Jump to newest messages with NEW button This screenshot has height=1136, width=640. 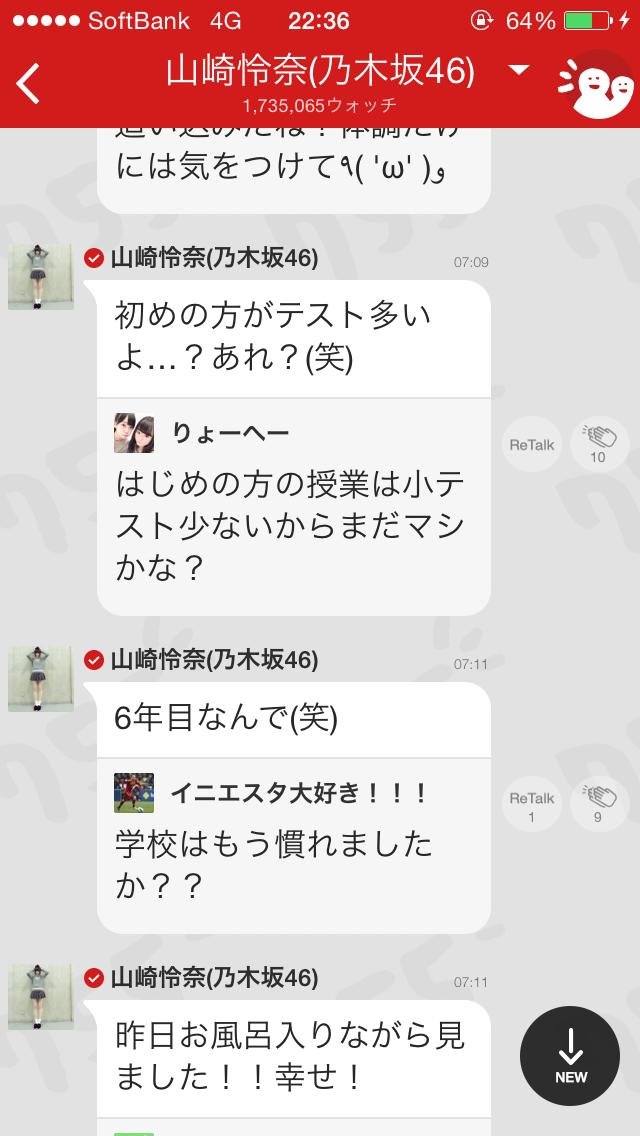click(x=571, y=1056)
